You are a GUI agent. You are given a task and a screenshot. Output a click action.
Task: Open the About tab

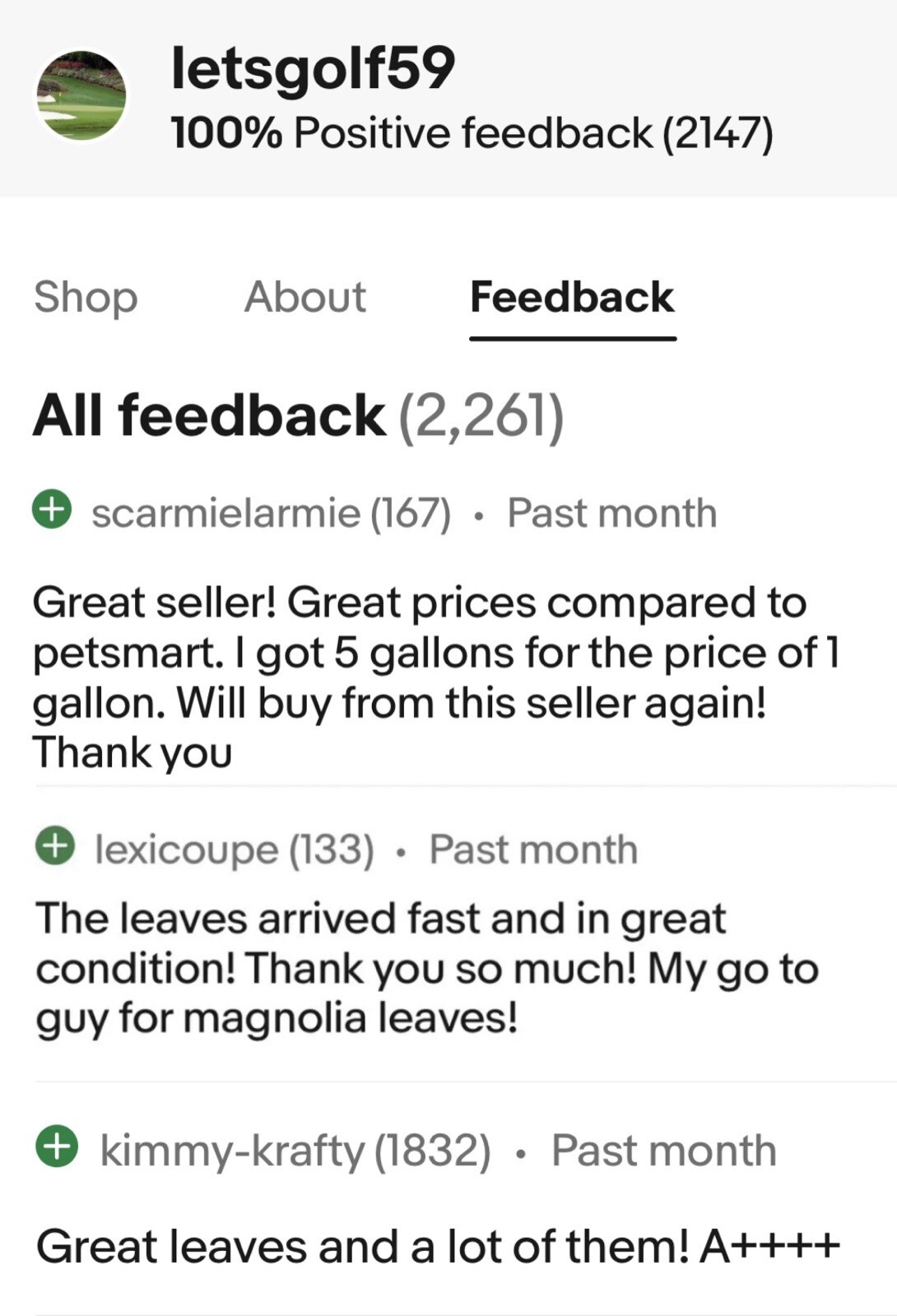pos(304,297)
